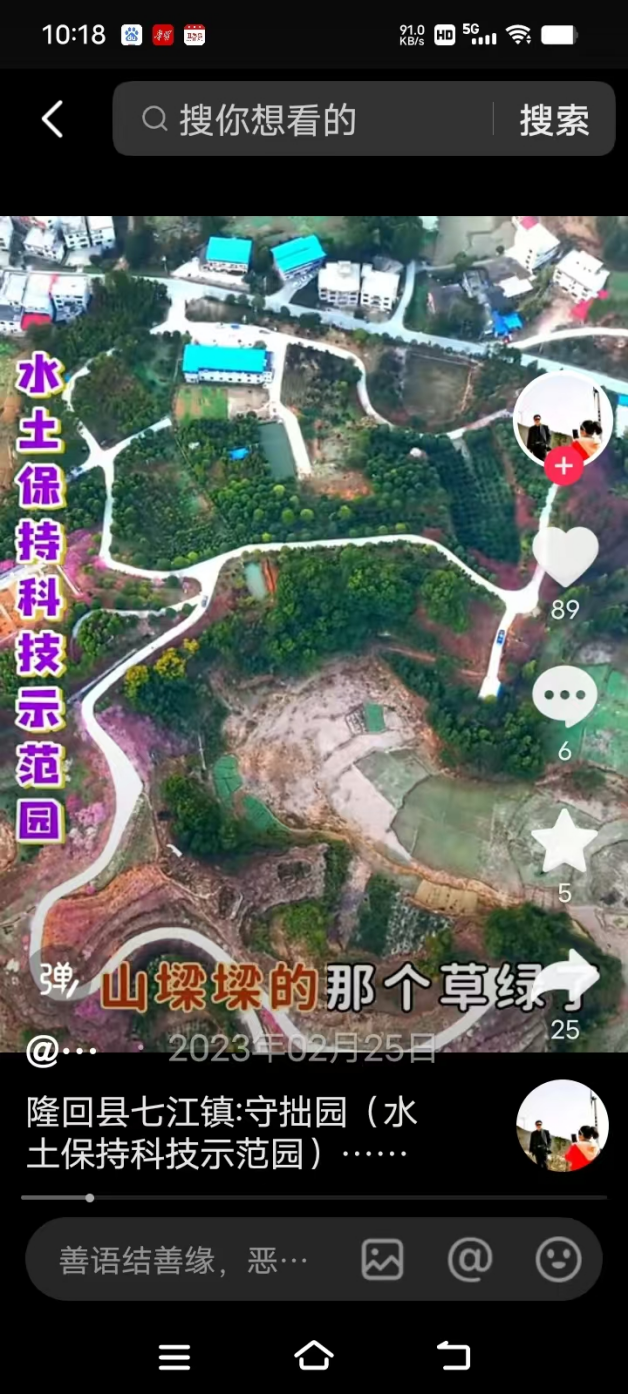The width and height of the screenshot is (628, 1395).
Task: Go to the system home screen
Action: (314, 1356)
